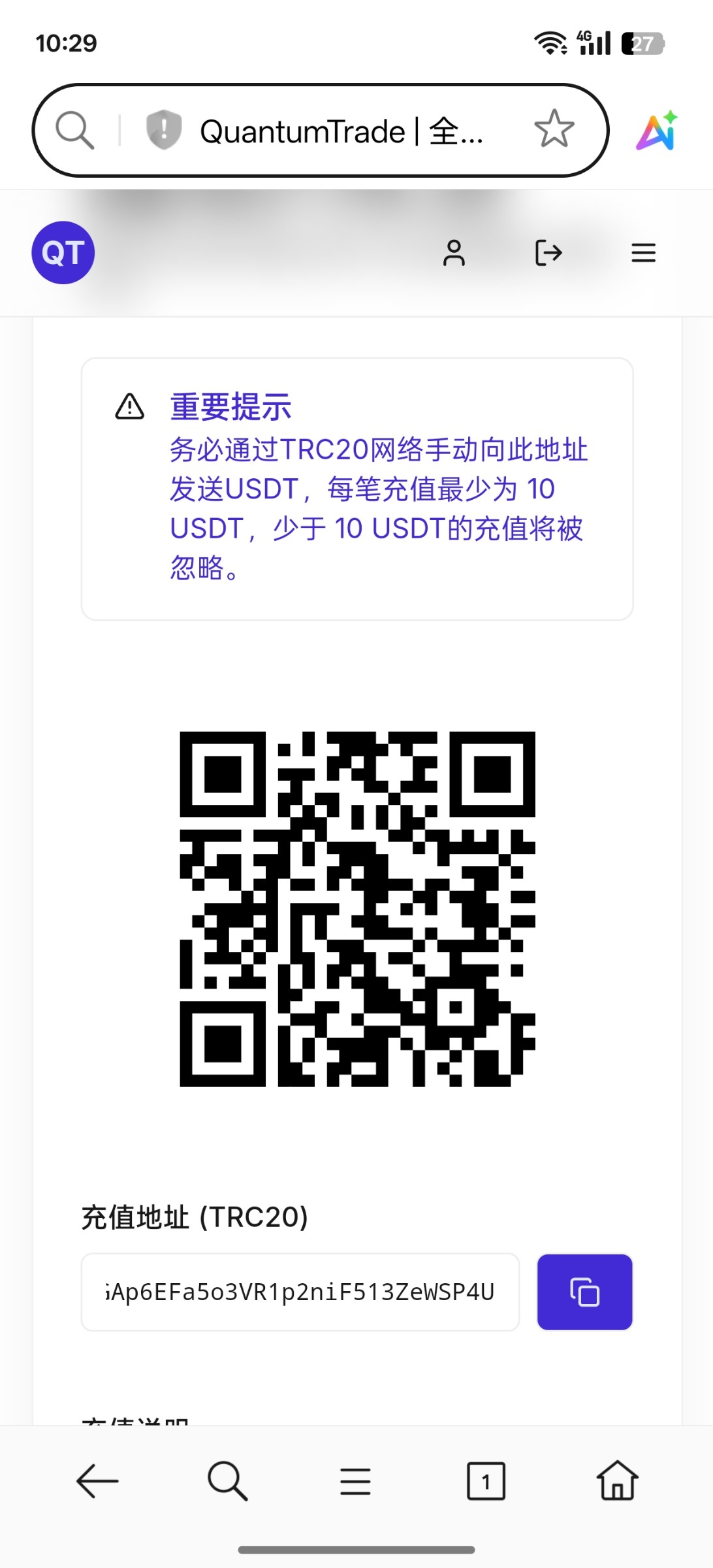Tap the deposit address text field
This screenshot has height=1568, width=713.
coord(300,1292)
